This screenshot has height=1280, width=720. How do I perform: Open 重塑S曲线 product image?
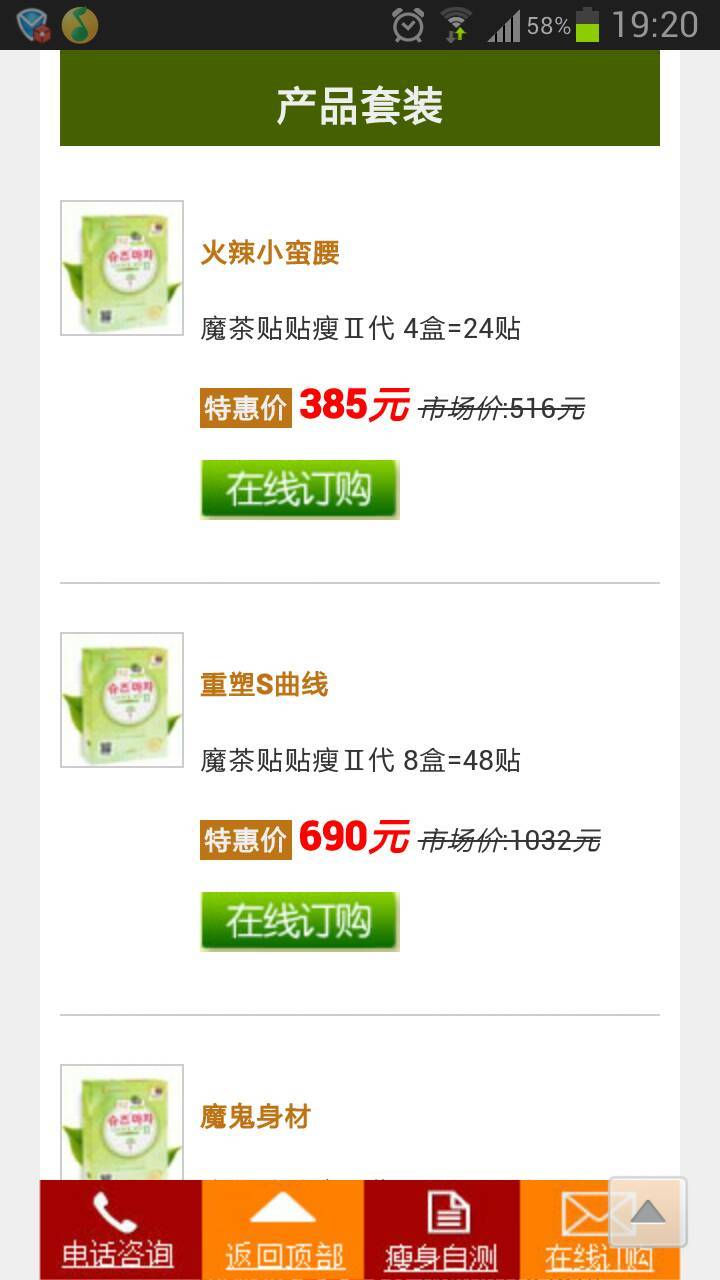point(122,700)
